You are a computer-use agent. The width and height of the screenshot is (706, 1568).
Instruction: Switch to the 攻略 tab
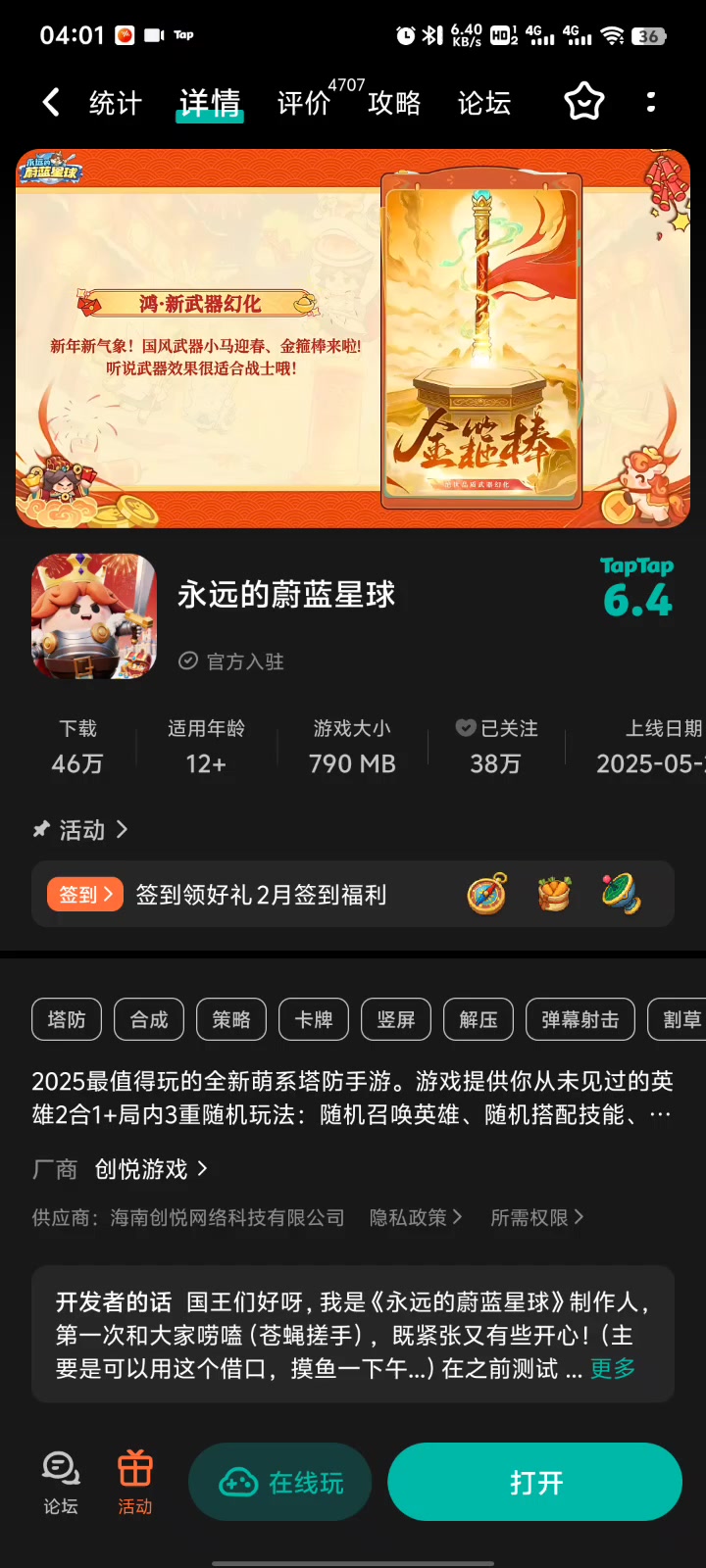394,103
